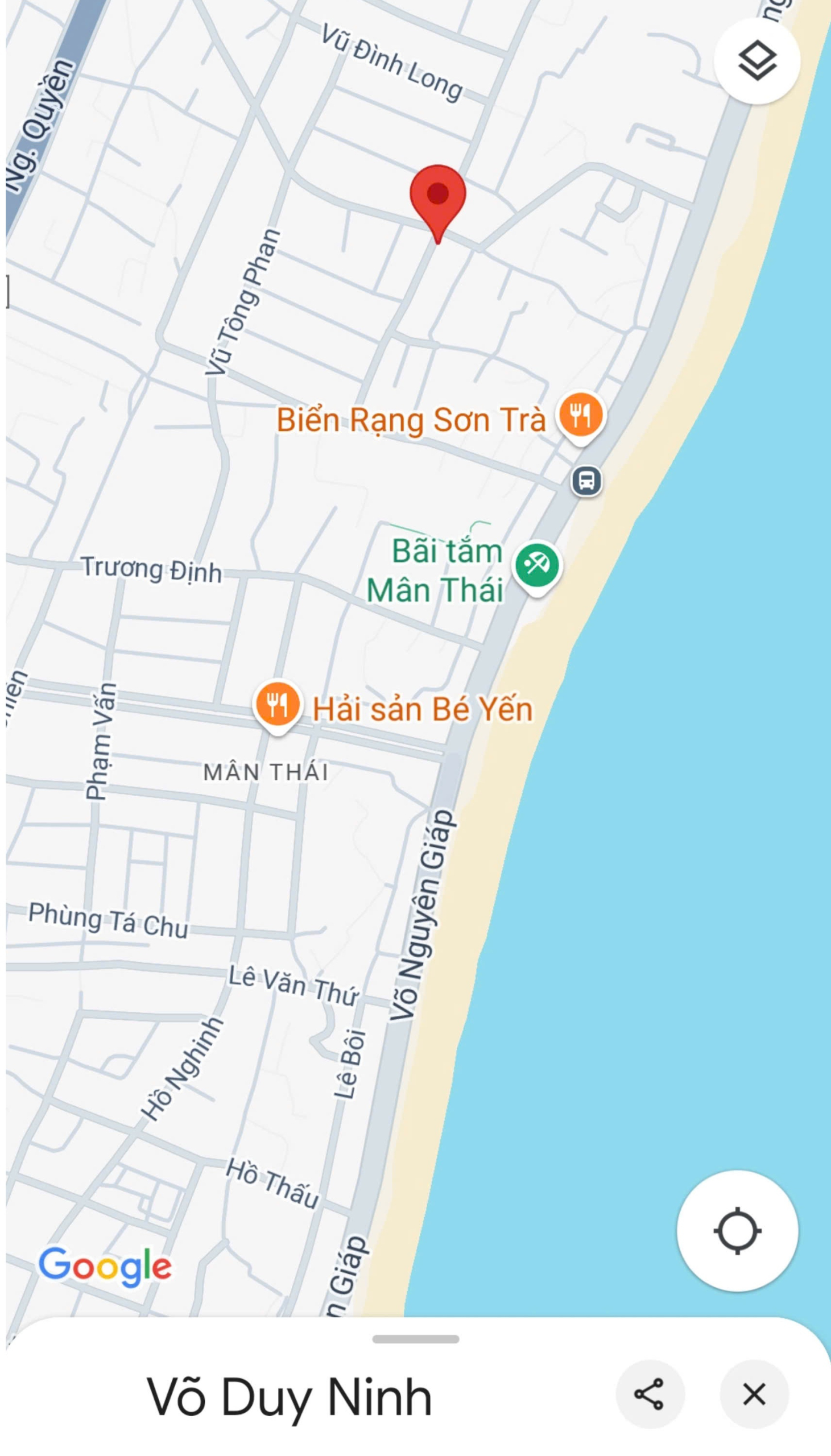Open the map layers selector
This screenshot has width=831, height=1456.
click(757, 60)
